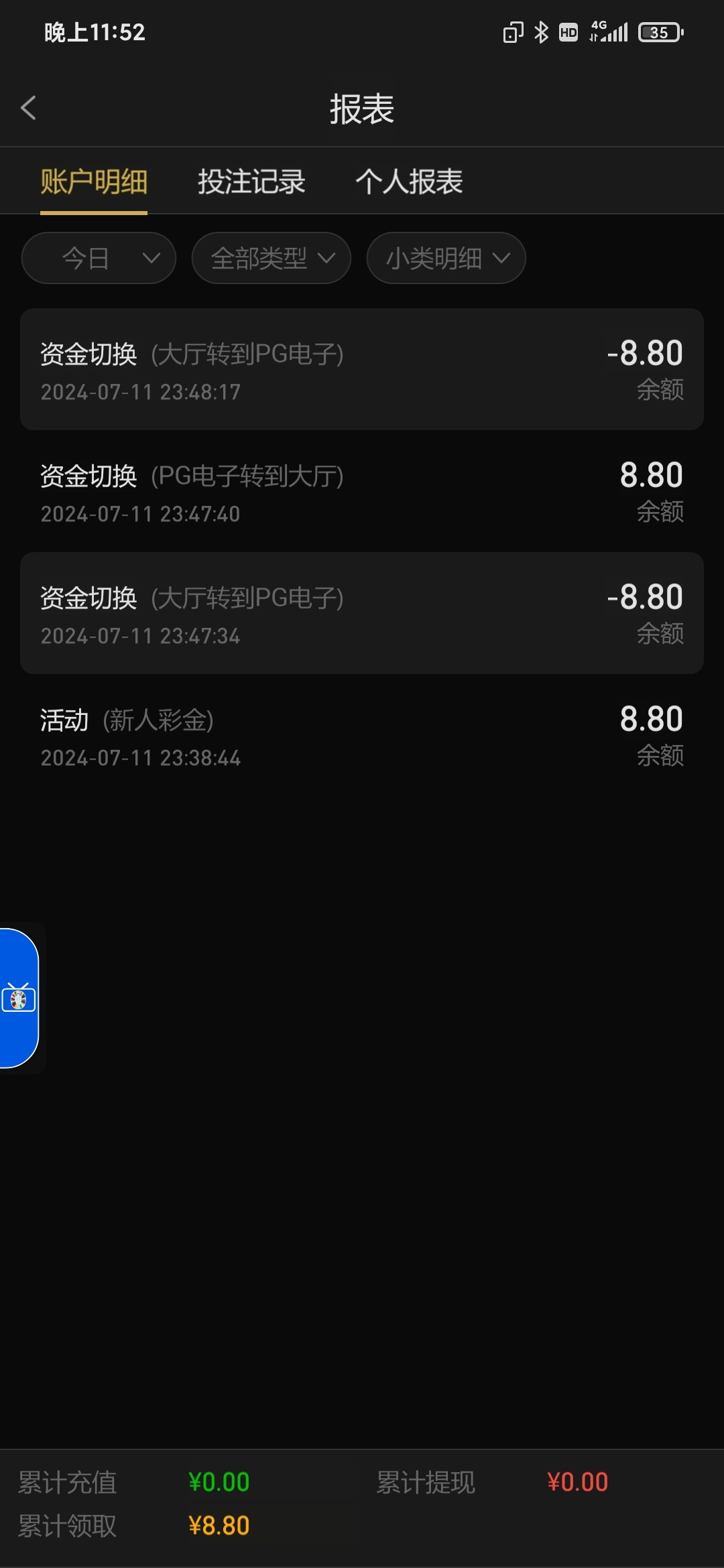Open the 全部类型 type filter
Viewport: 724px width, 1568px height.
pyautogui.click(x=271, y=258)
